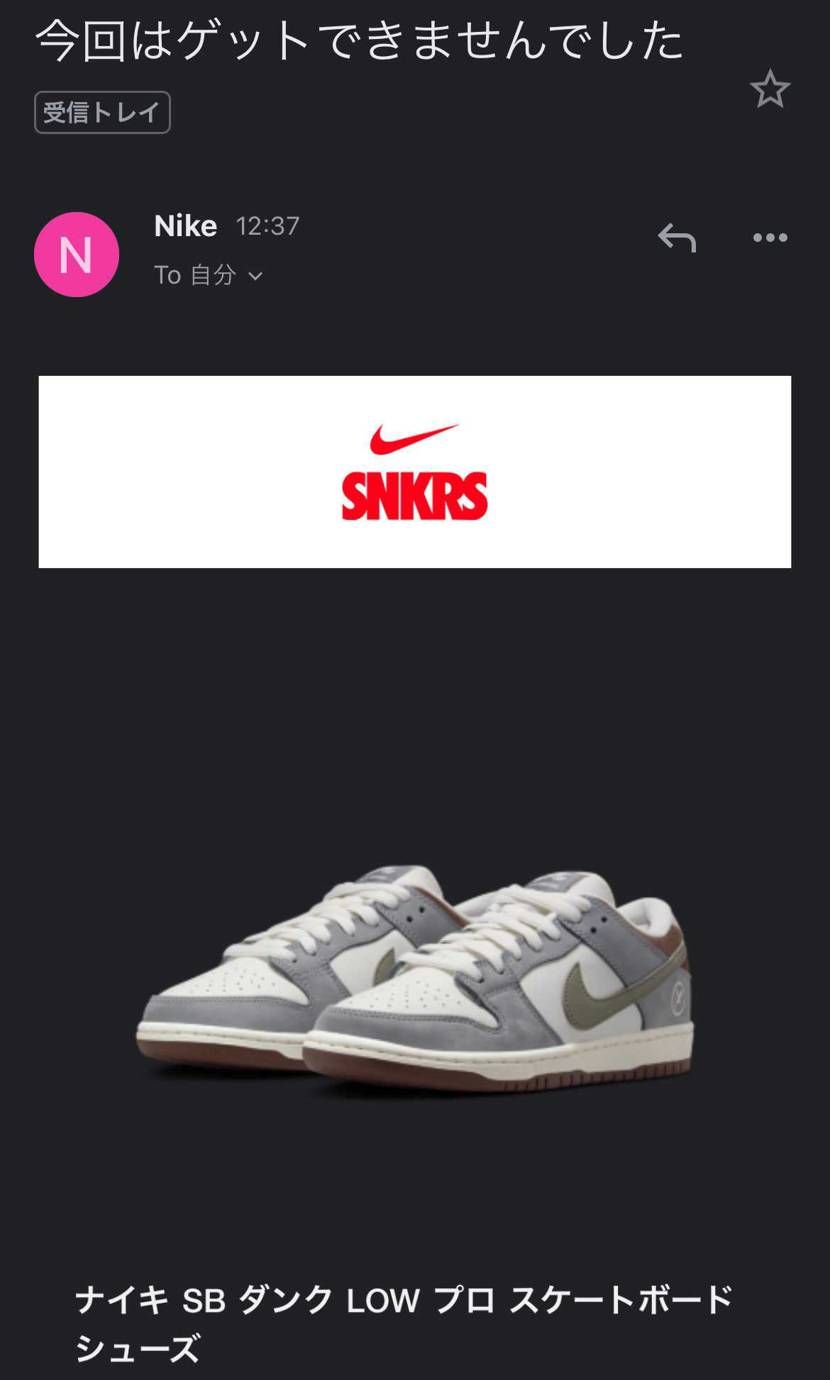Tap the 受信トレイ label chip
Screen dimensions: 830x1380
coord(102,113)
